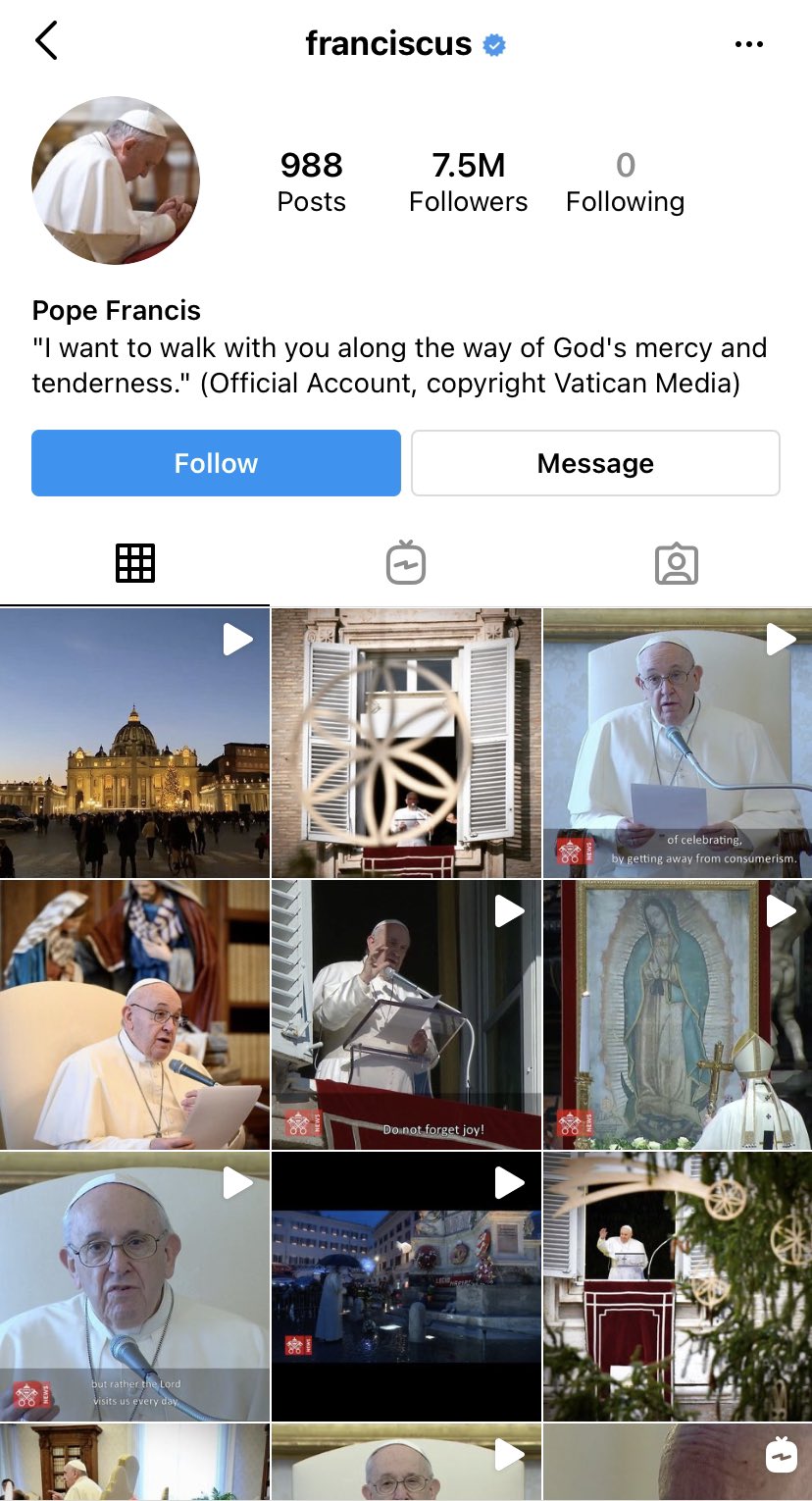Image resolution: width=812 pixels, height=1501 pixels.
Task: Open the post with the circular window ornament
Action: [406, 743]
